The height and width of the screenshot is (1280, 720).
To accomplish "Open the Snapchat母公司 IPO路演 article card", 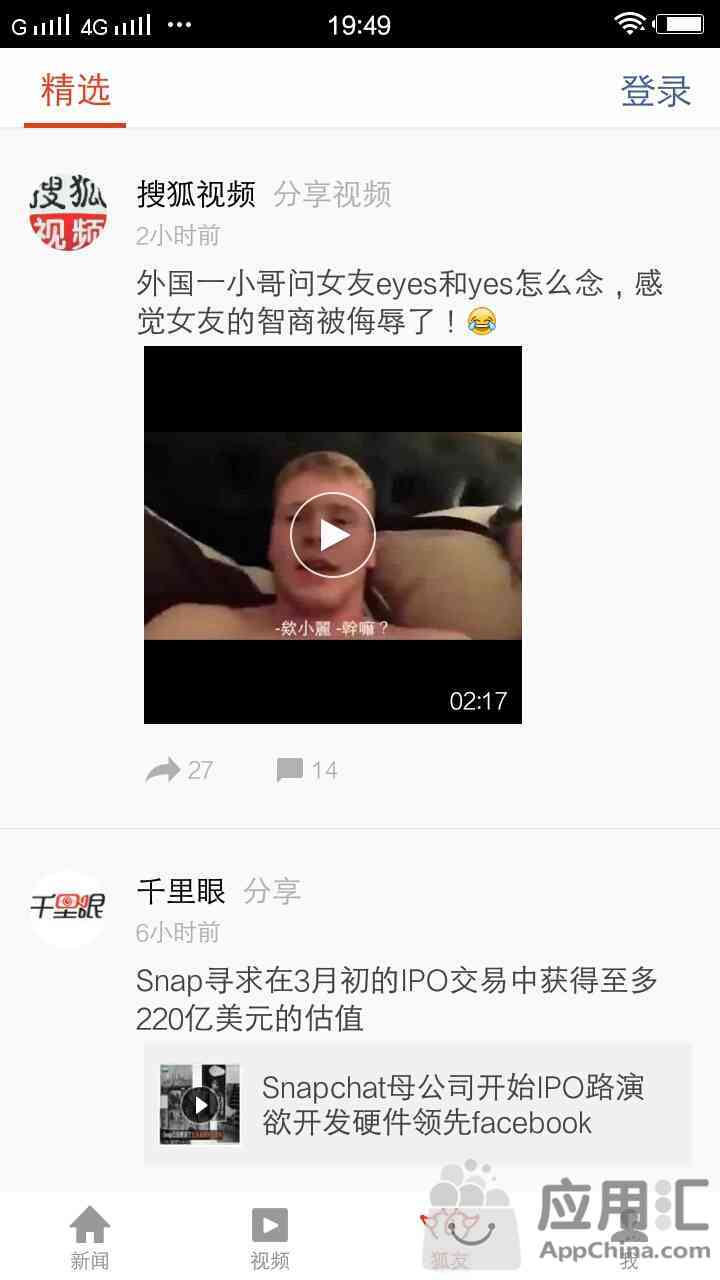I will (x=418, y=1104).
